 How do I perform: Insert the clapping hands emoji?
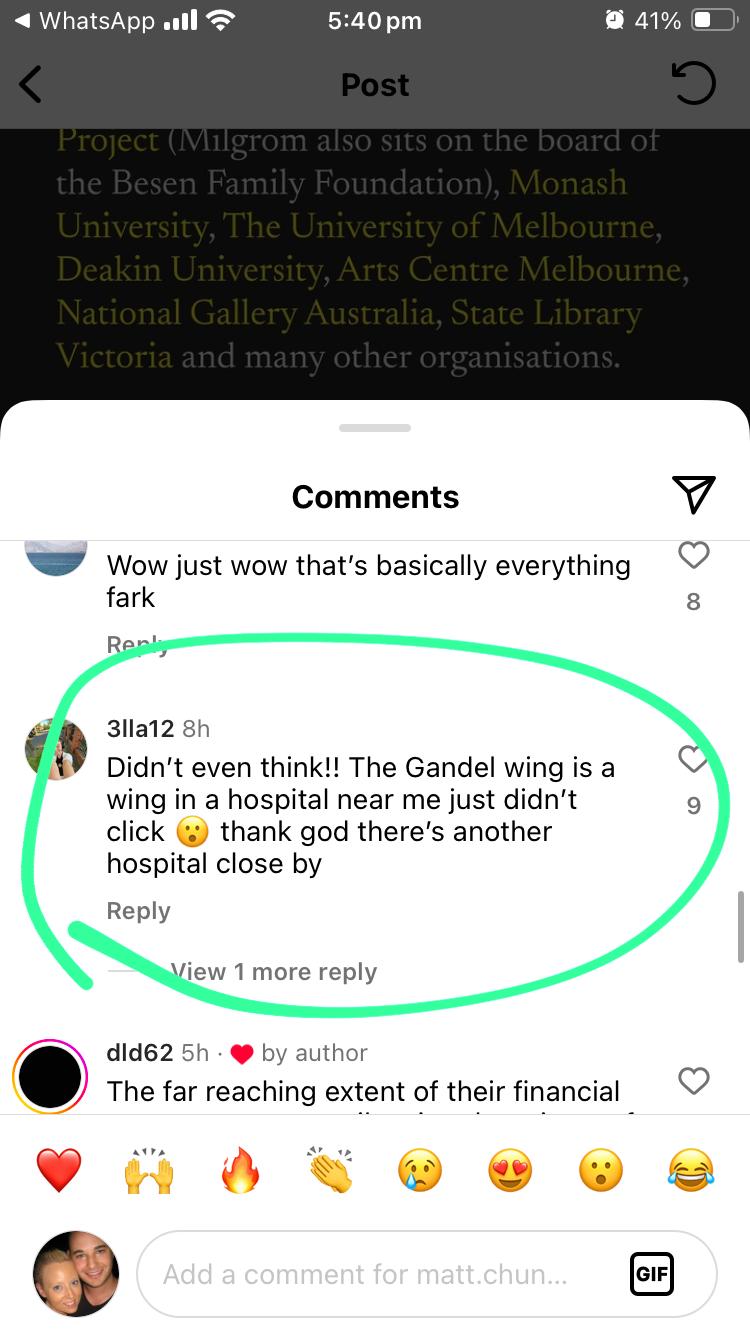pyautogui.click(x=328, y=1170)
